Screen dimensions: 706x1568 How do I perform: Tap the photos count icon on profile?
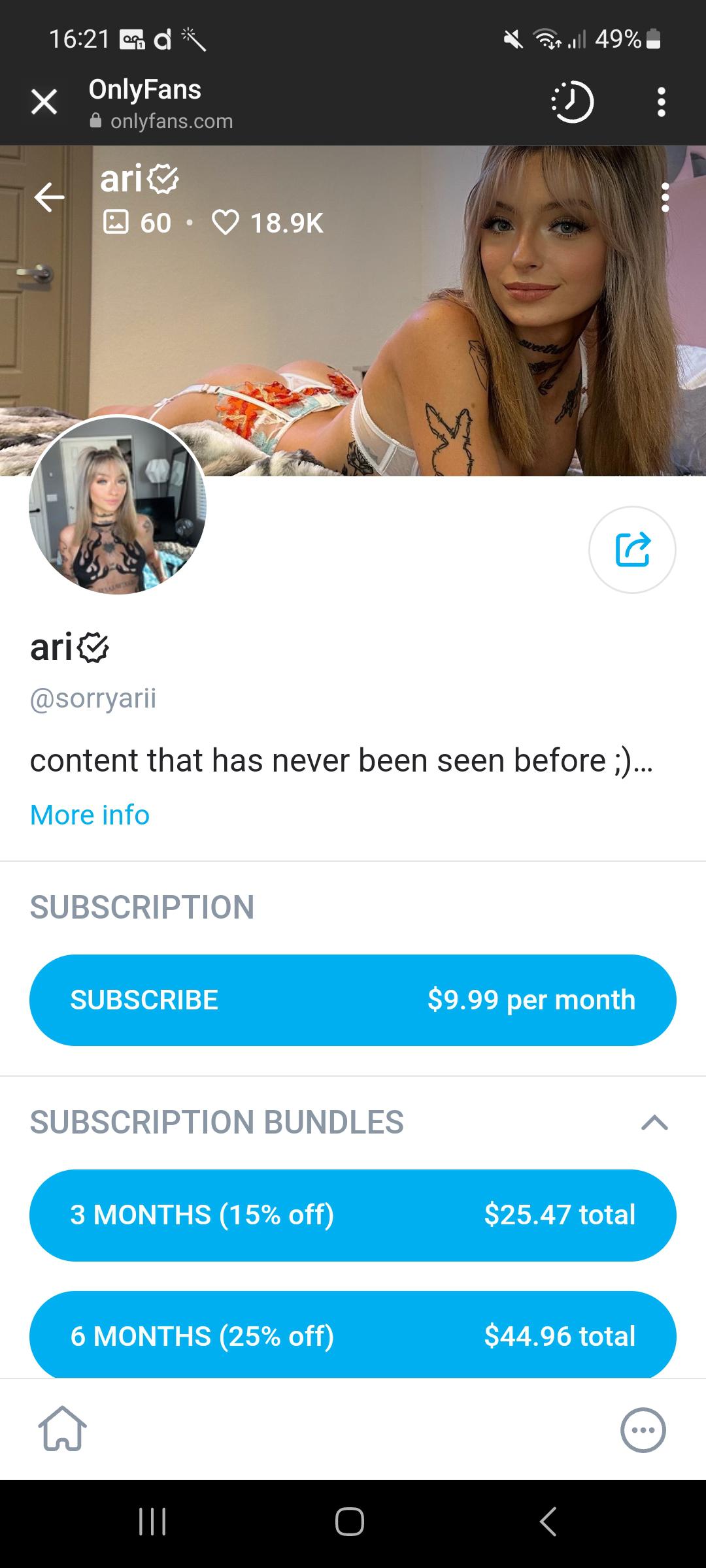pos(118,222)
